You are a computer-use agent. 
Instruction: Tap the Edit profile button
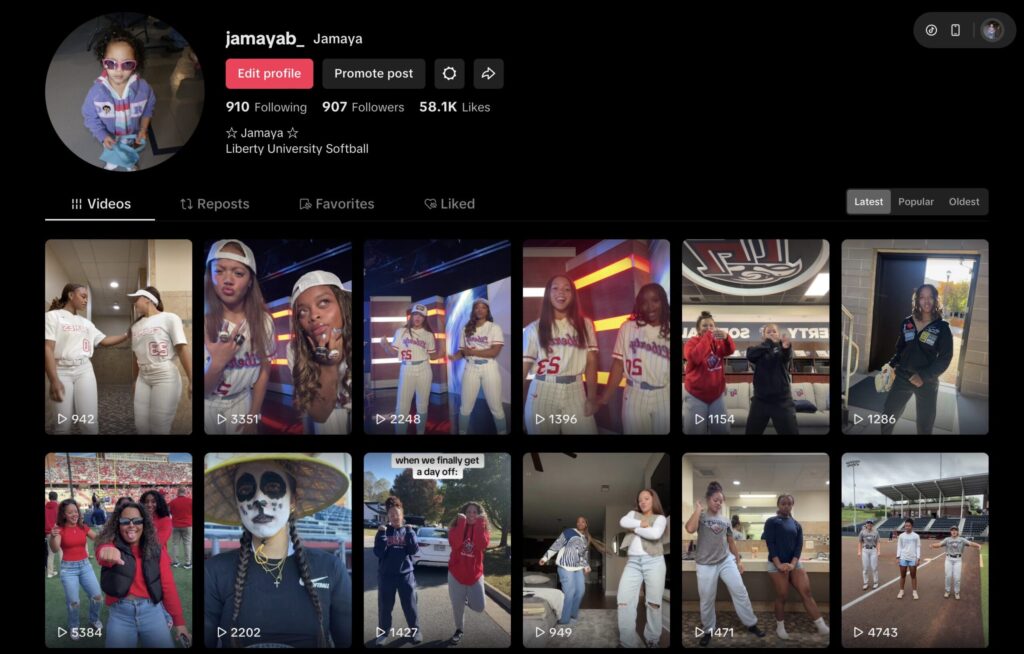click(269, 73)
